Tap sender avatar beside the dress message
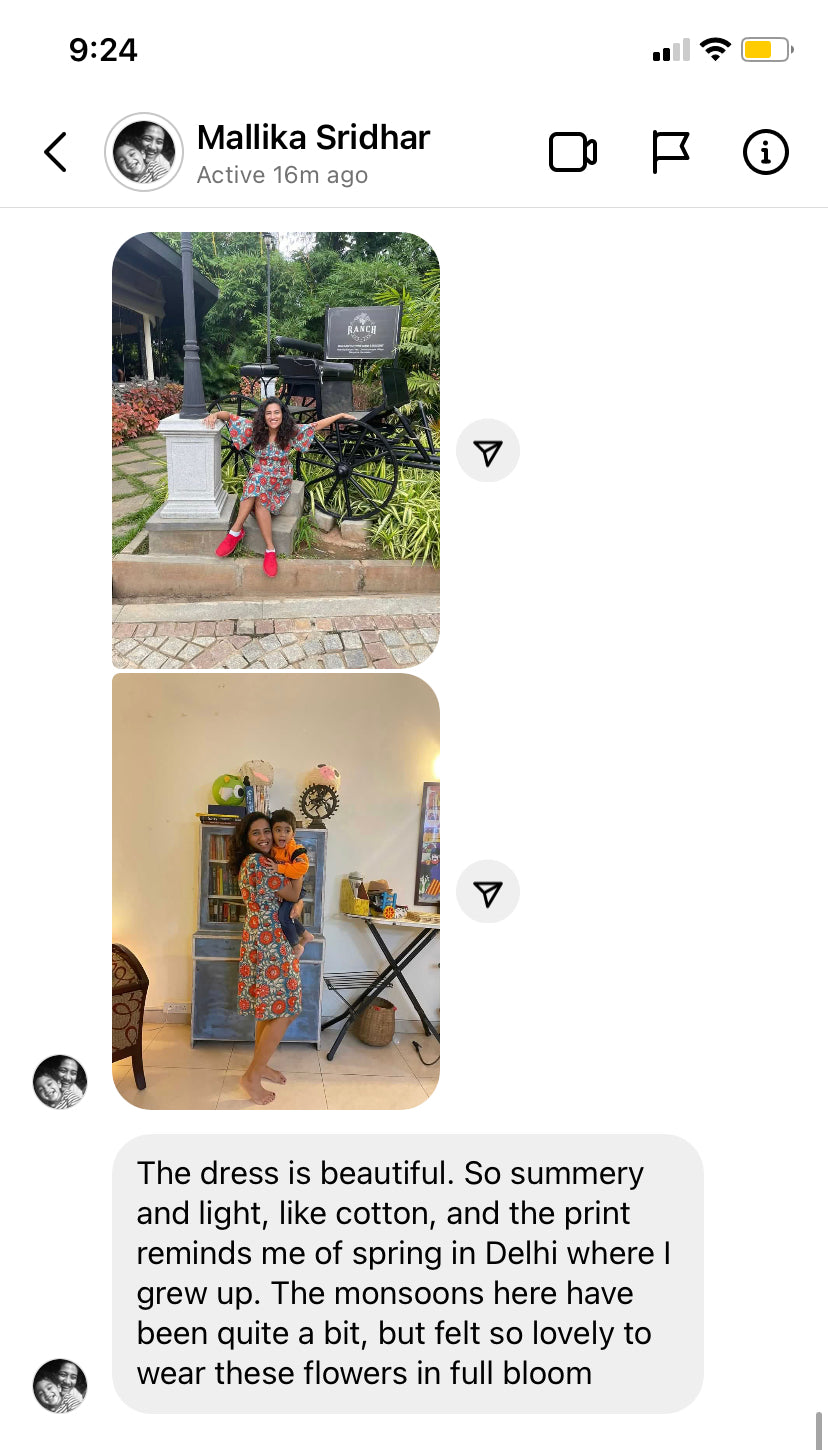 pos(60,1385)
